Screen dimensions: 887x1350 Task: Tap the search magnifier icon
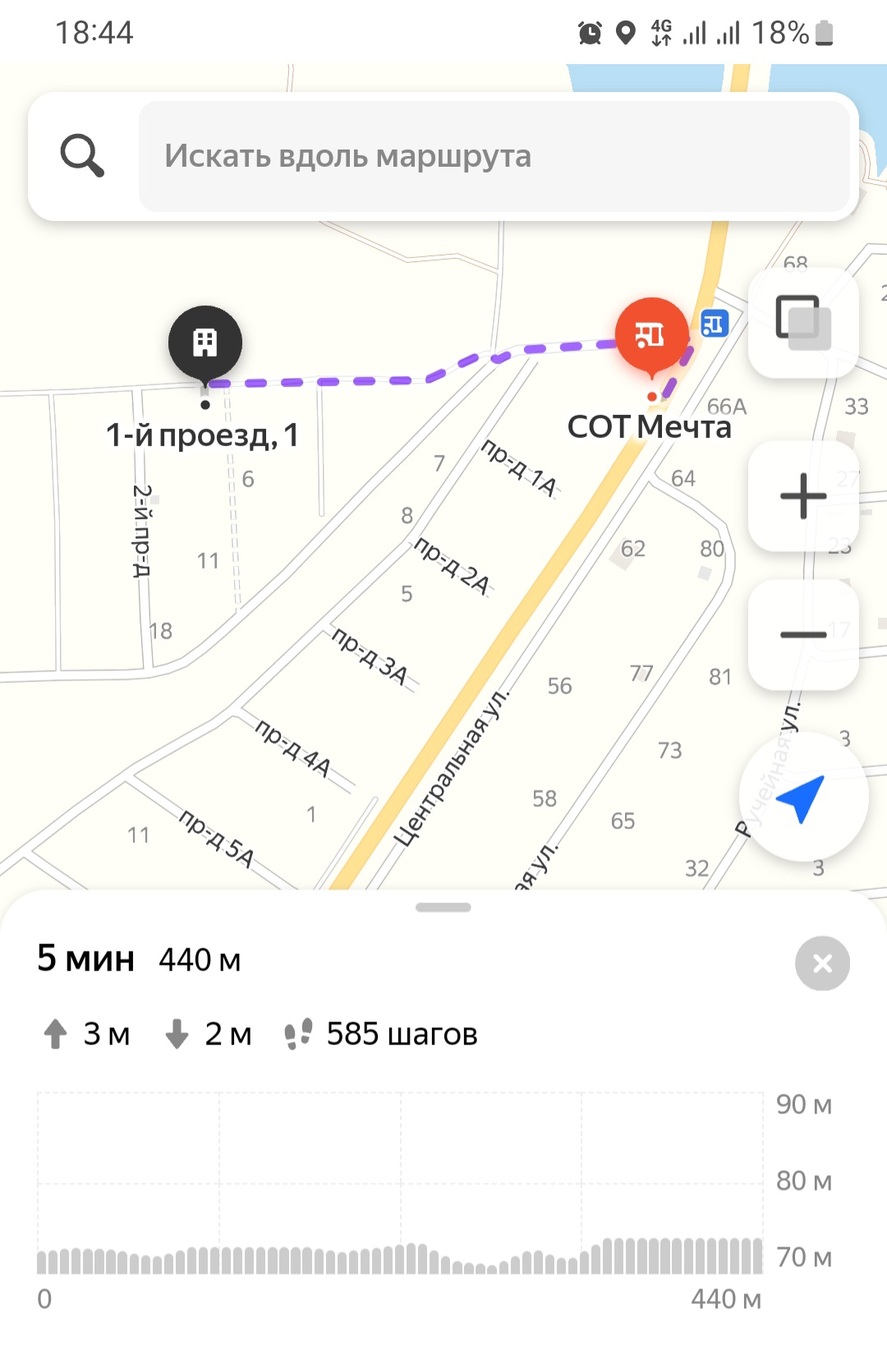click(x=82, y=156)
